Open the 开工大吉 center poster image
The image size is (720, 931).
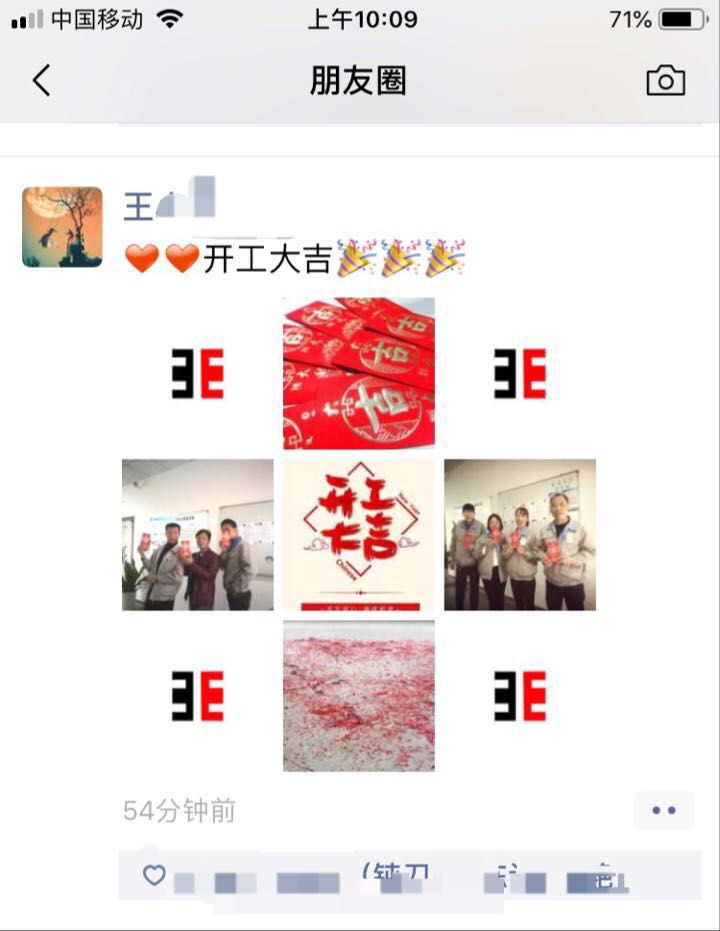click(358, 535)
